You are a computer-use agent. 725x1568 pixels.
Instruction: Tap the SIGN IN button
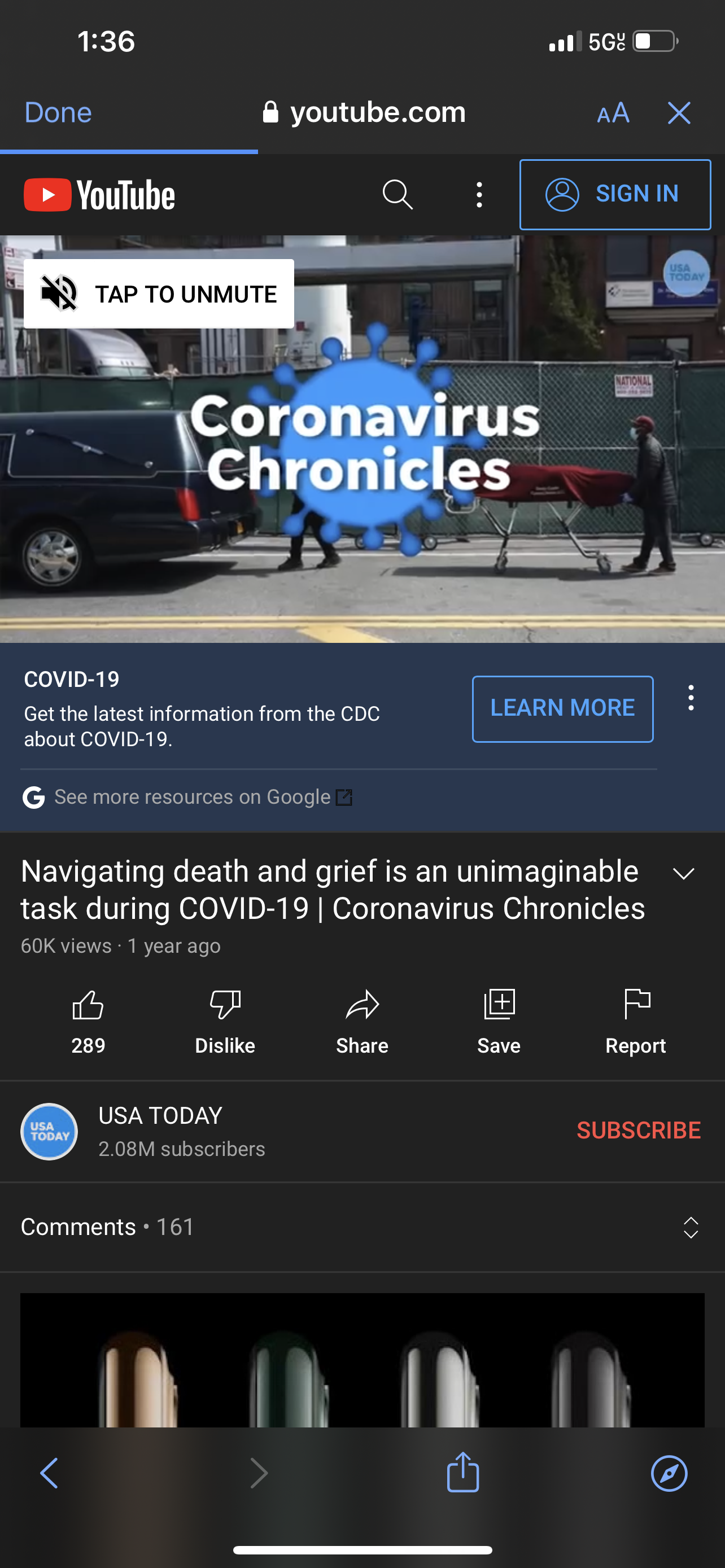[x=615, y=195]
